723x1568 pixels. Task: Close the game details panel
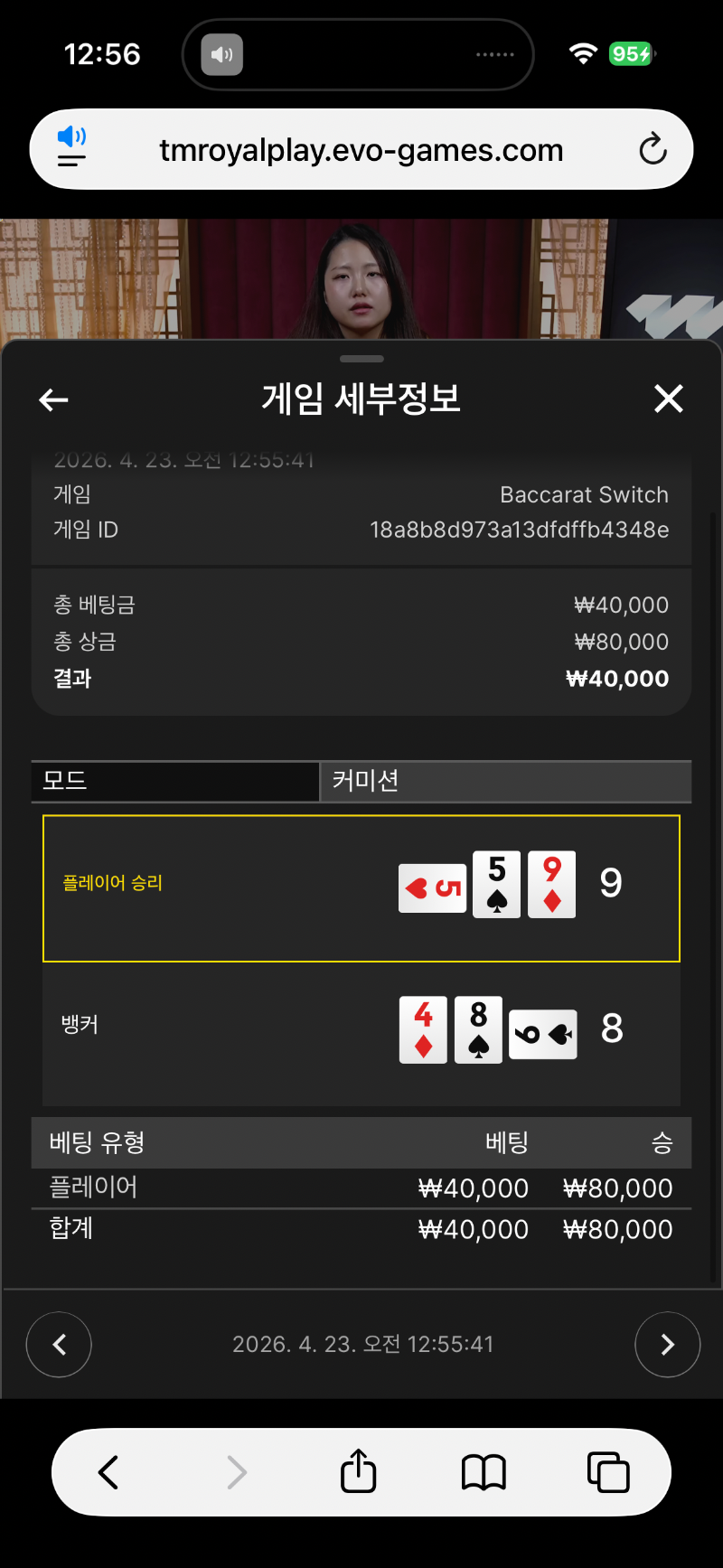click(x=669, y=399)
